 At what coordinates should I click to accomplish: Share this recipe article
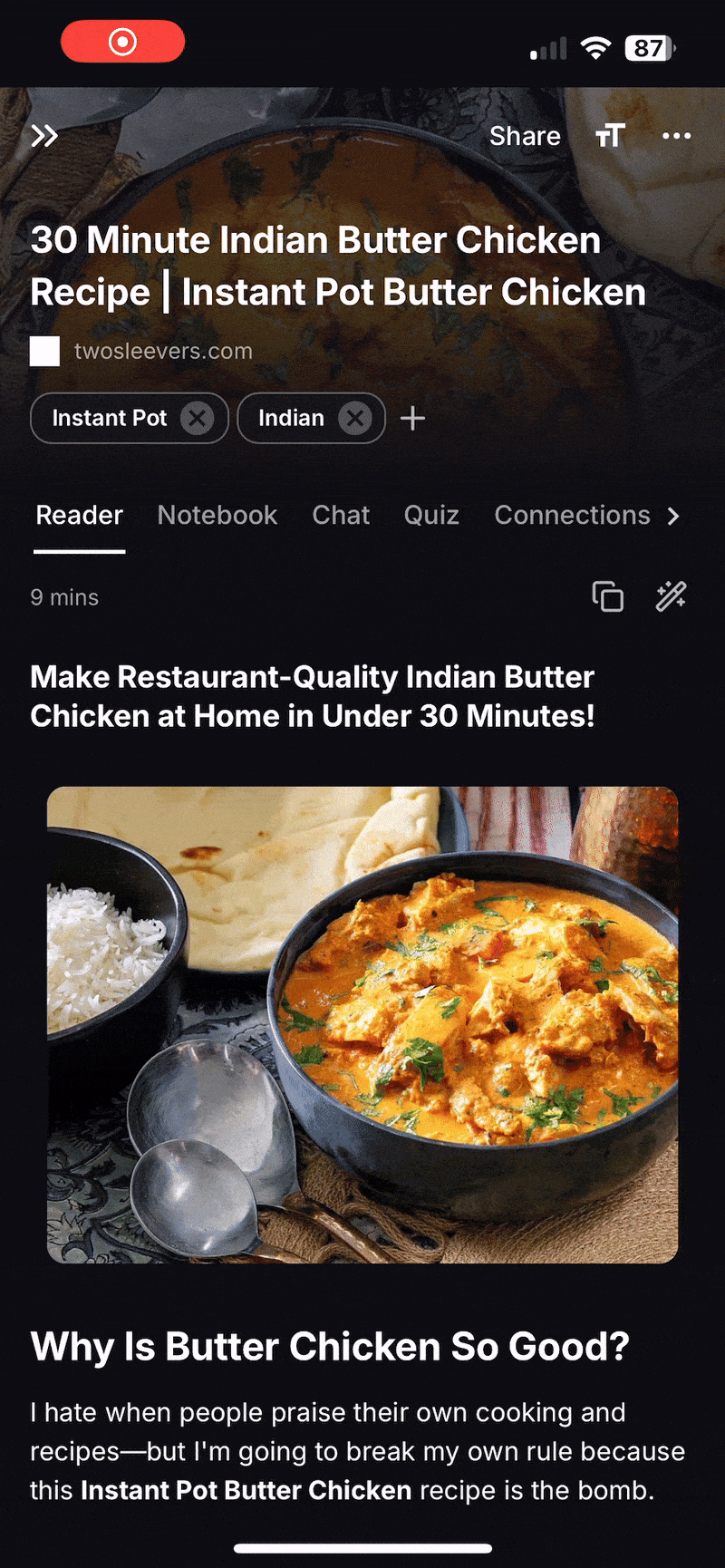[525, 136]
